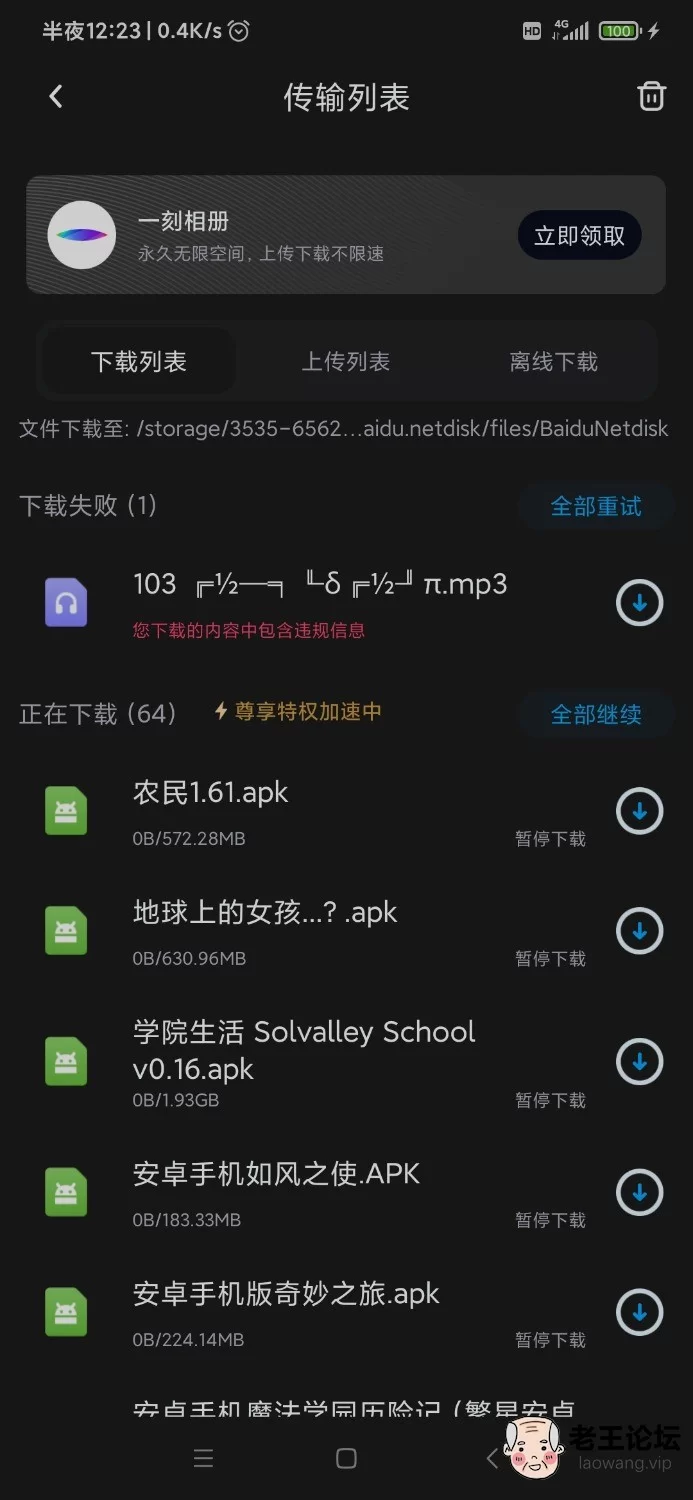This screenshot has height=1500, width=693.
Task: Retry downloading the failed mp3 file
Action: [640, 603]
